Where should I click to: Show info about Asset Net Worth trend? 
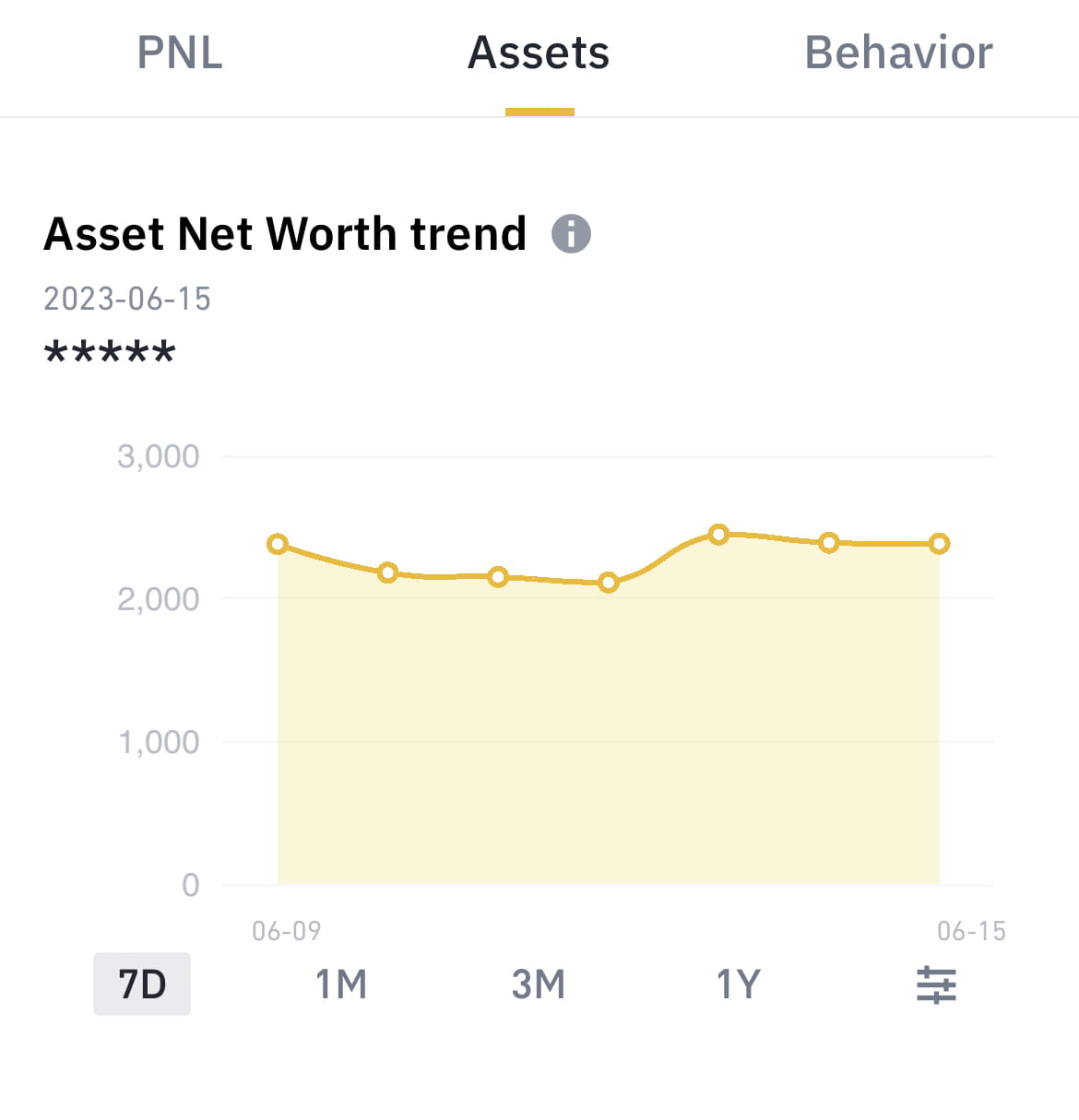571,234
